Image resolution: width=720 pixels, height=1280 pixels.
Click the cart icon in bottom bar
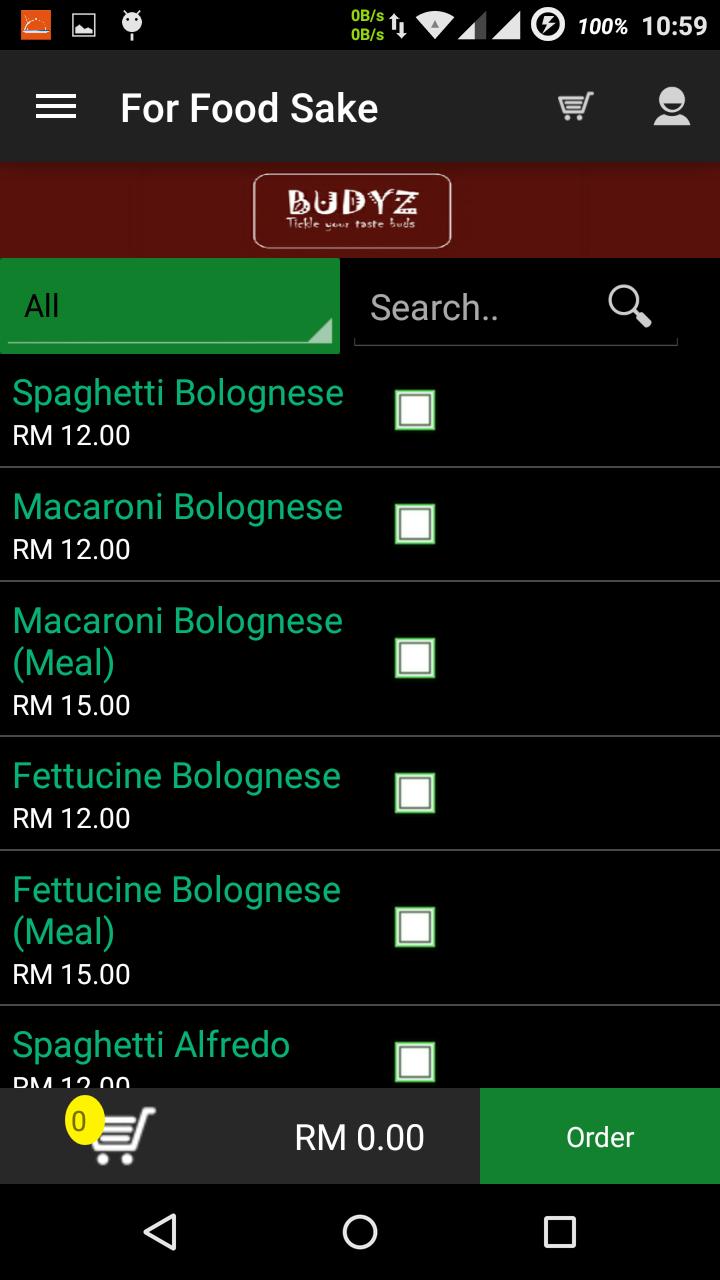pyautogui.click(x=118, y=1136)
